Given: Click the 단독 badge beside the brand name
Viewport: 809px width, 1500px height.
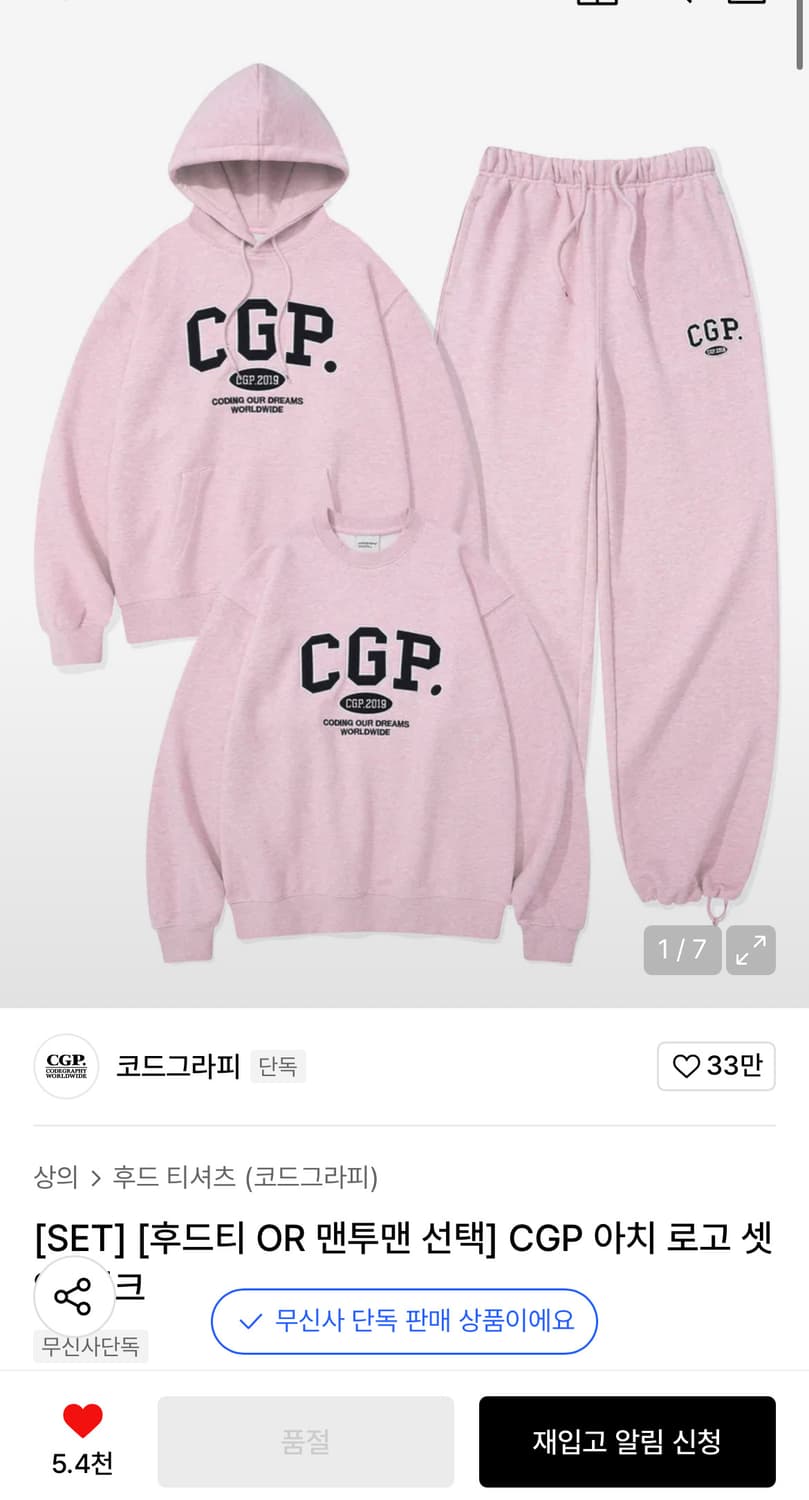Looking at the screenshot, I should click(278, 1066).
